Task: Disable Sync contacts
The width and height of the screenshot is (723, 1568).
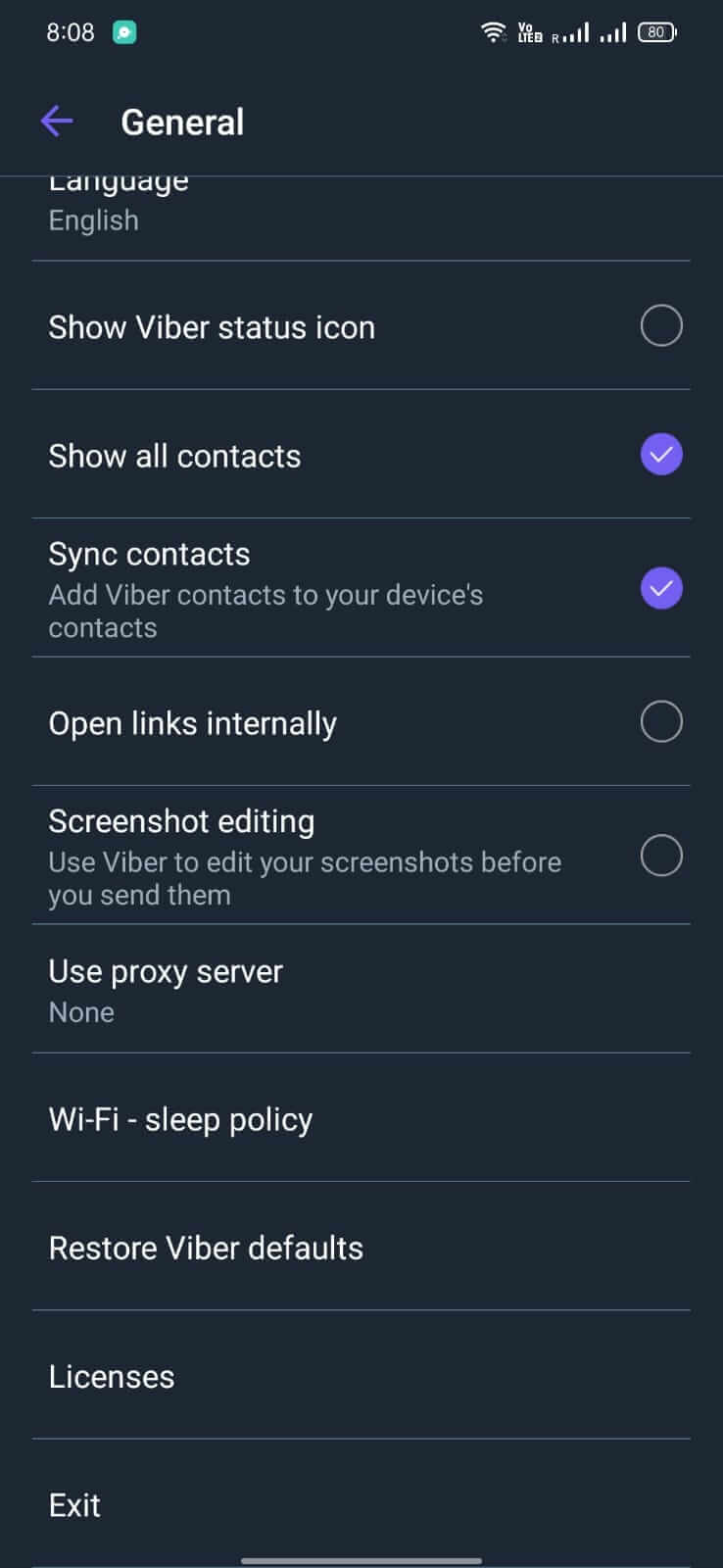Action: point(661,588)
